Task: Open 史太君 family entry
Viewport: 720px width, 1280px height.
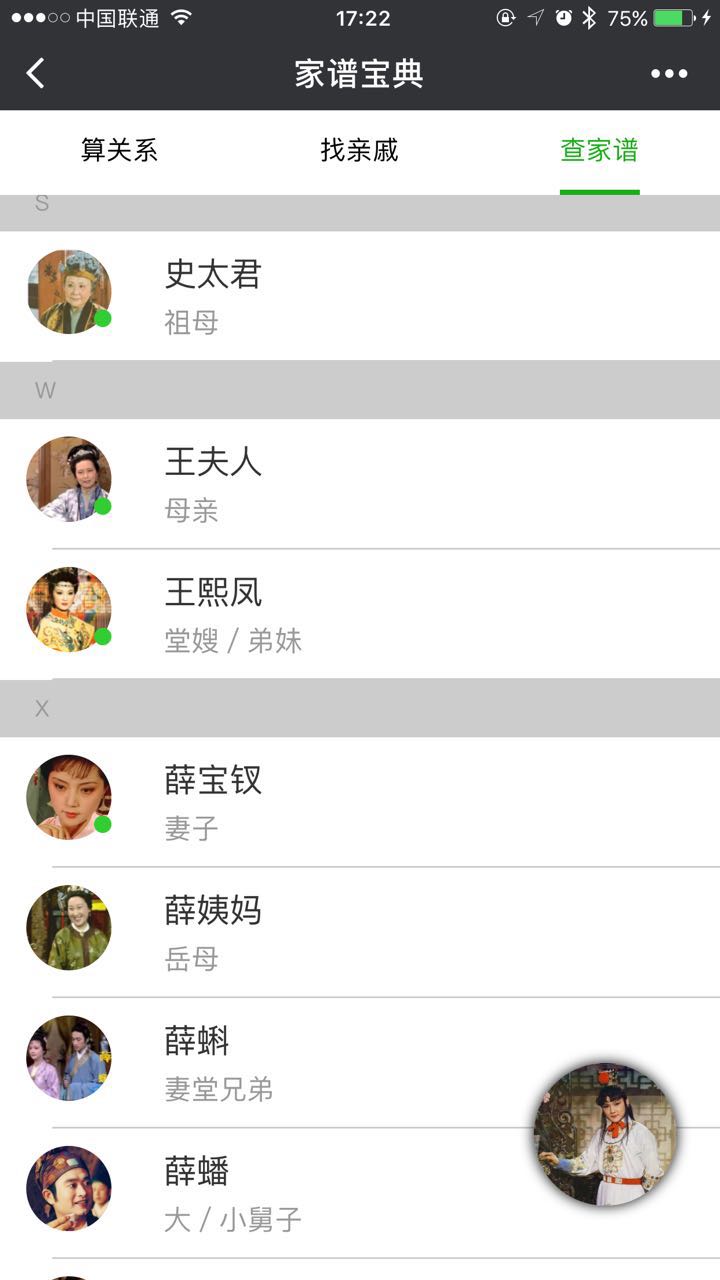Action: click(x=360, y=296)
